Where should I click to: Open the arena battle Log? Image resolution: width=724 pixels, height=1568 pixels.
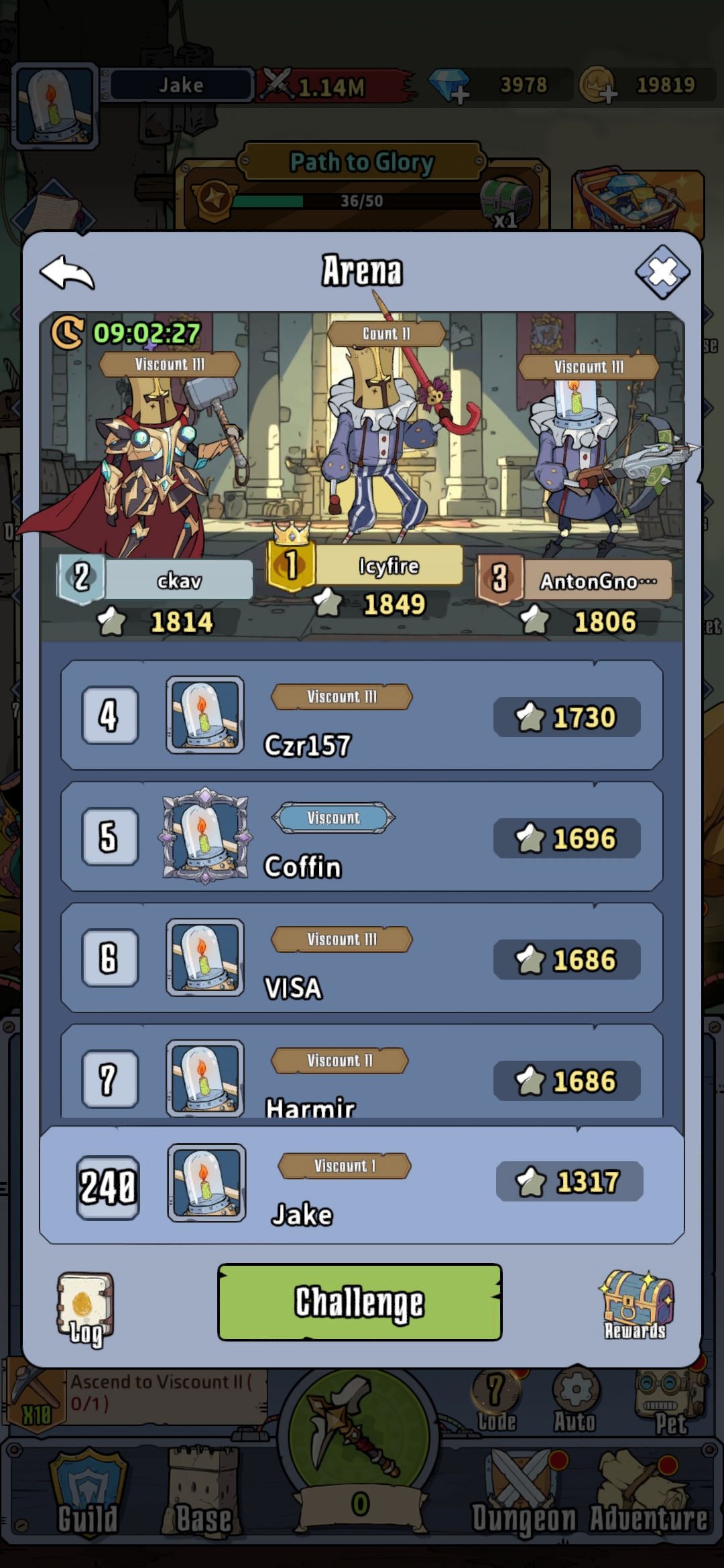[85, 1309]
